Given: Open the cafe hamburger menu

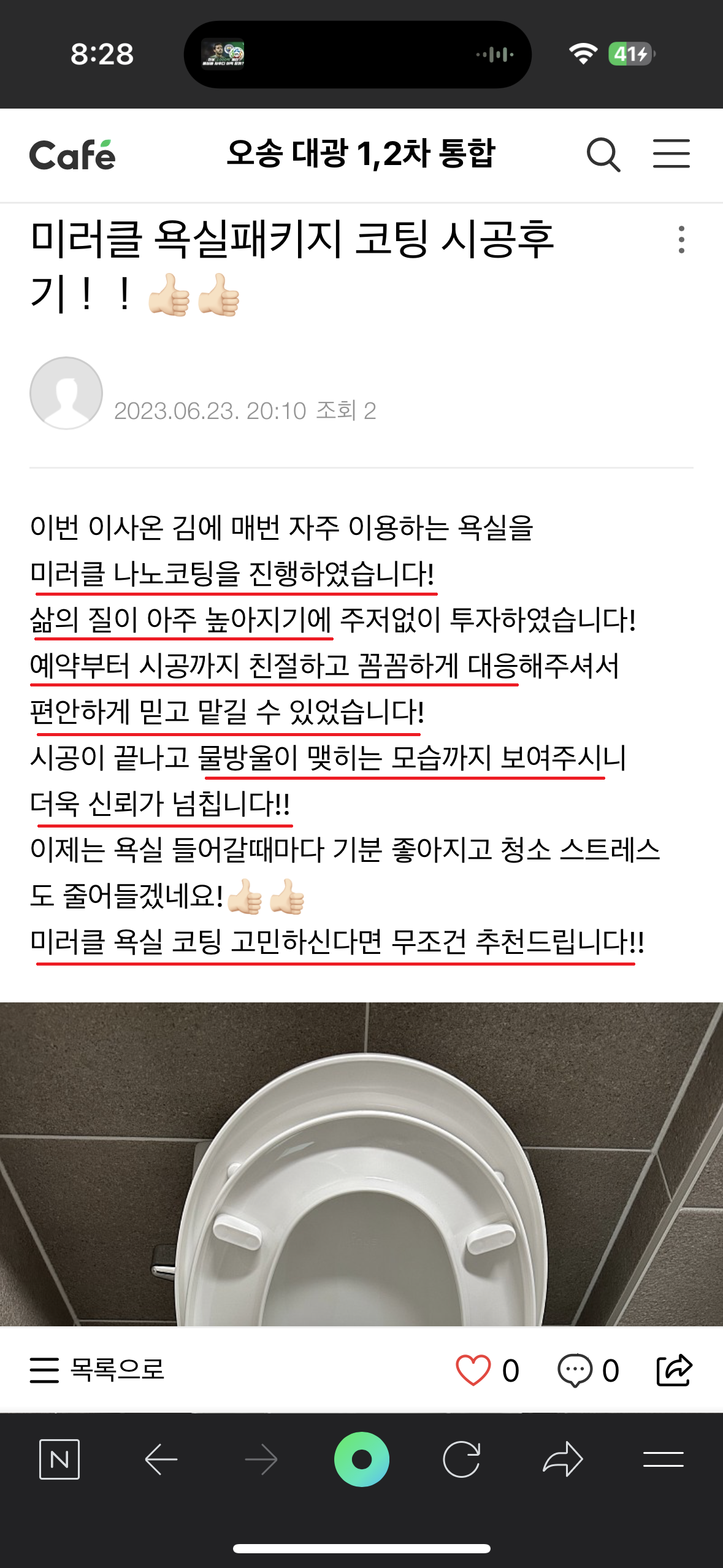Looking at the screenshot, I should 671,153.
